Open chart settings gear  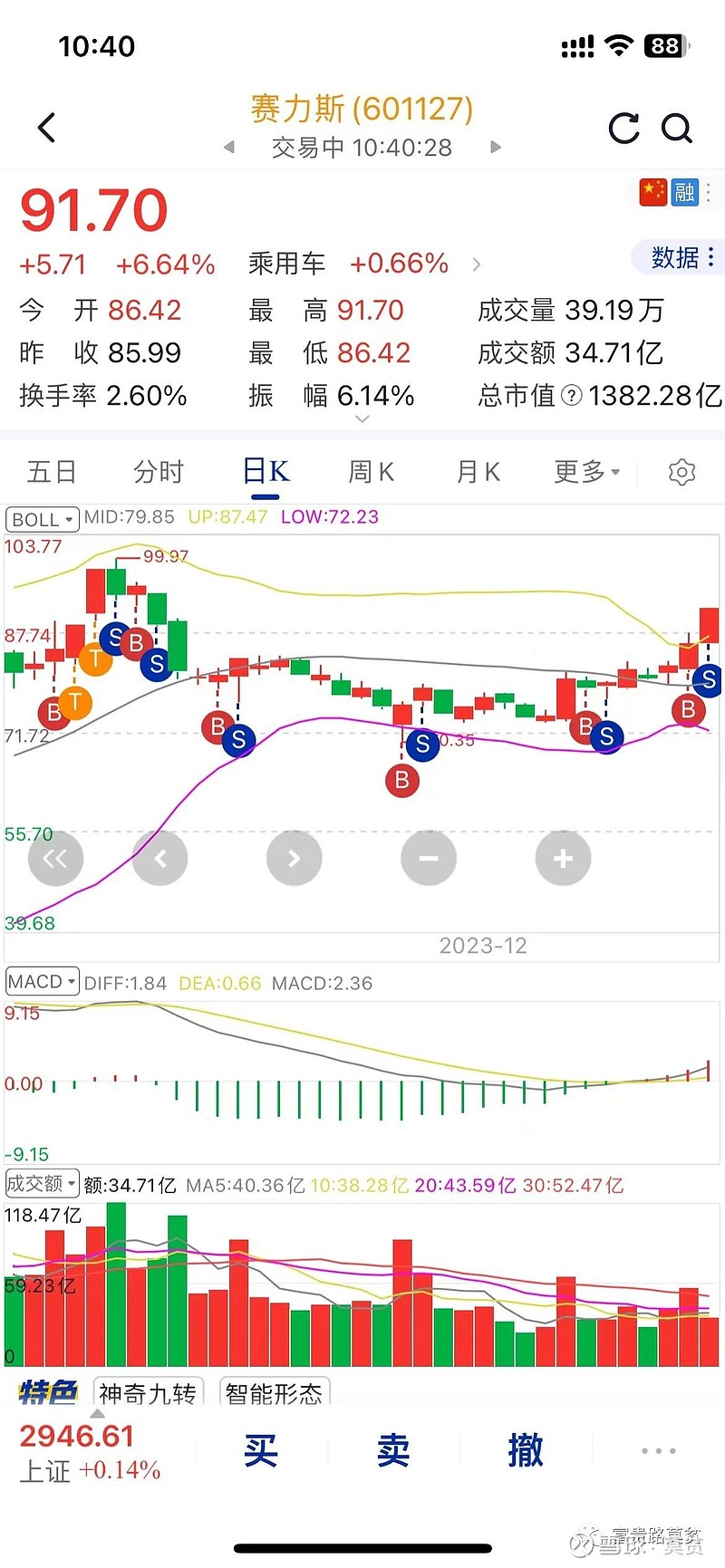[x=681, y=472]
